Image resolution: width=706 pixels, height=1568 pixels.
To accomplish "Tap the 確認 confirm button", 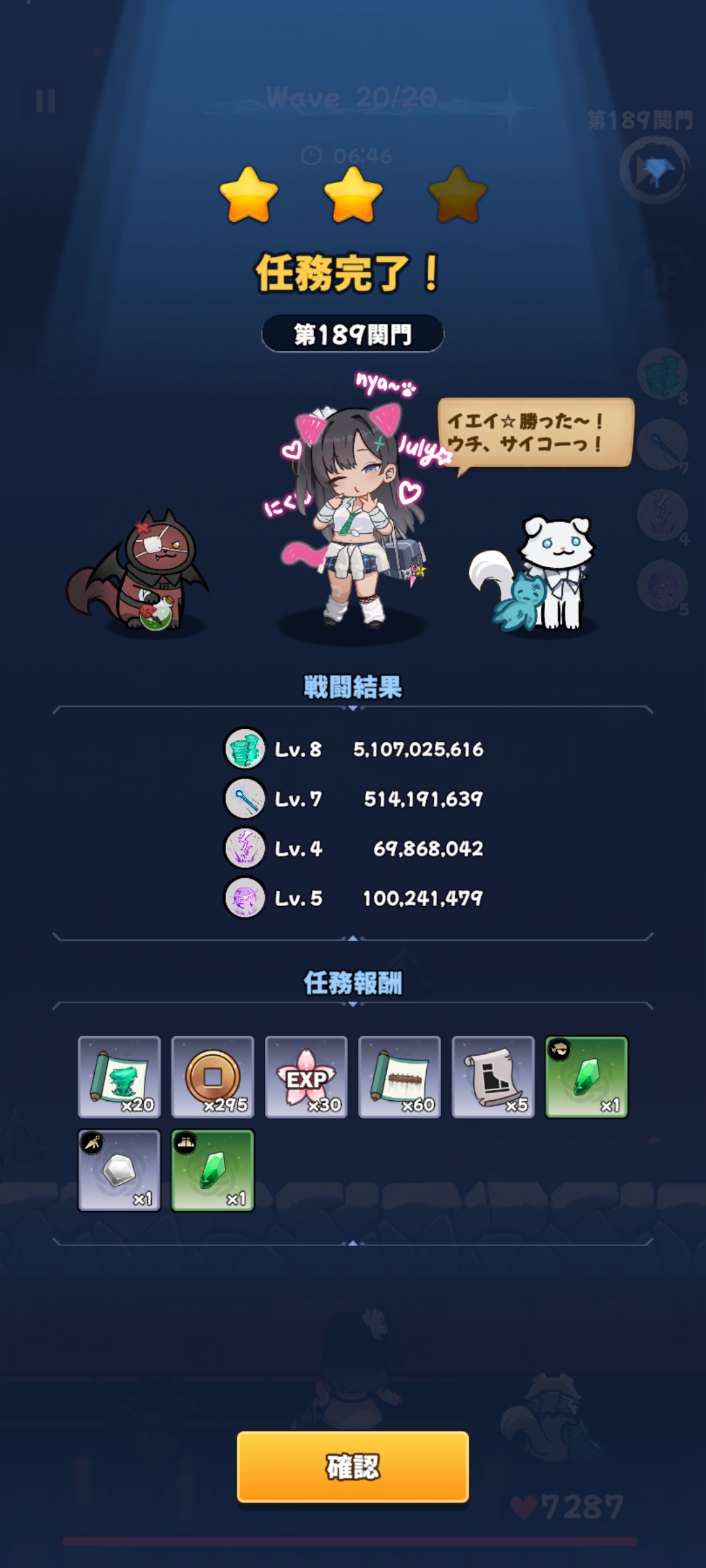I will (x=352, y=1467).
